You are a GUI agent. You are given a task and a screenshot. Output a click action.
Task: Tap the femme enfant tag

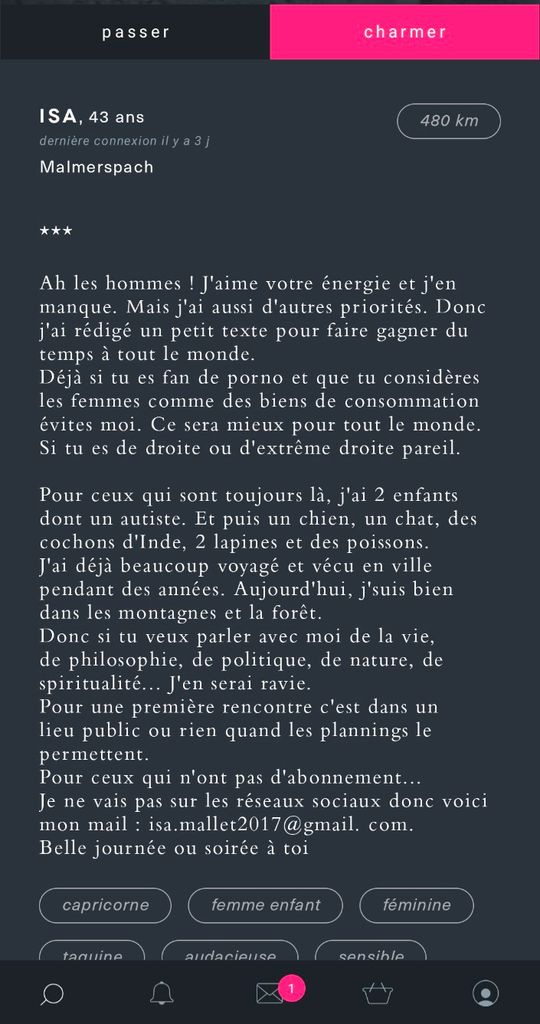pos(265,905)
